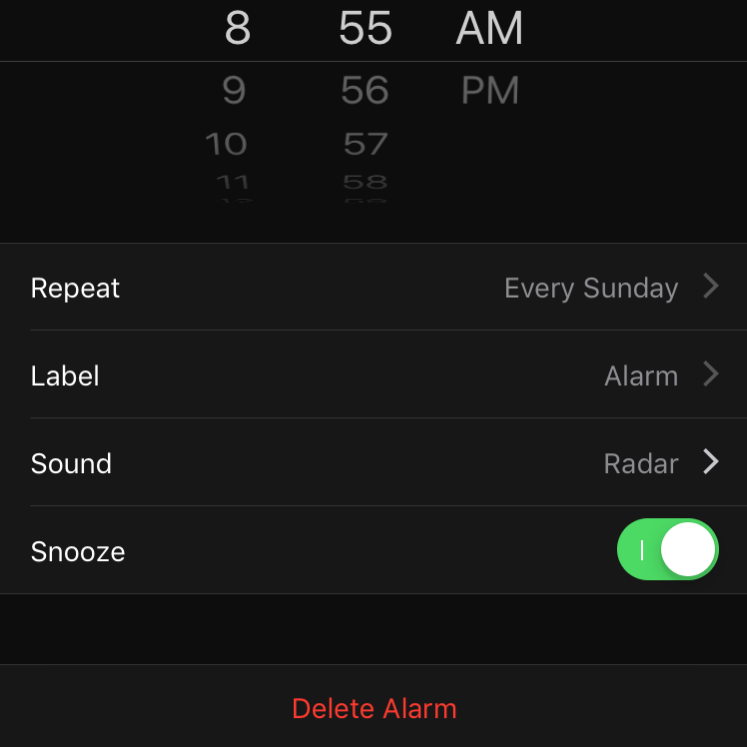This screenshot has width=747, height=747.
Task: Choose hour 9 in the picker
Action: pos(234,91)
